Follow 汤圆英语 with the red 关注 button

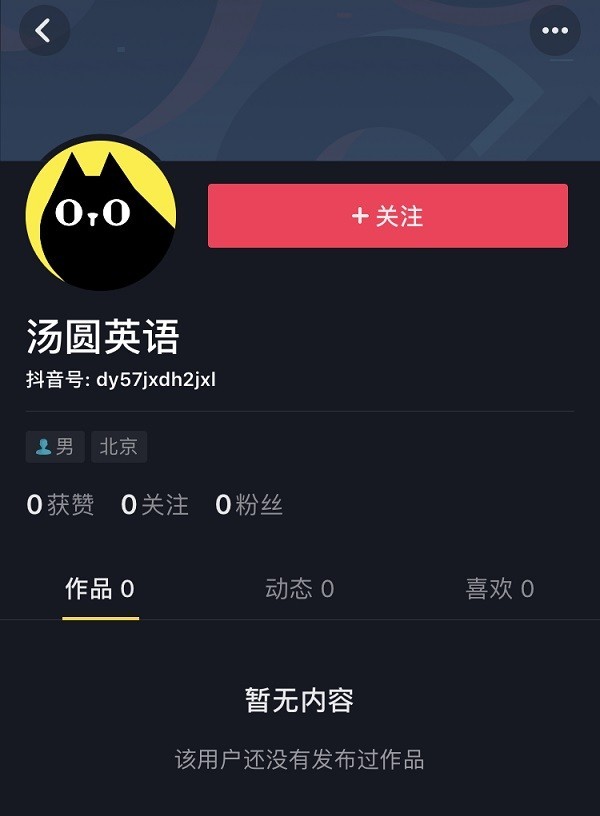(x=387, y=216)
